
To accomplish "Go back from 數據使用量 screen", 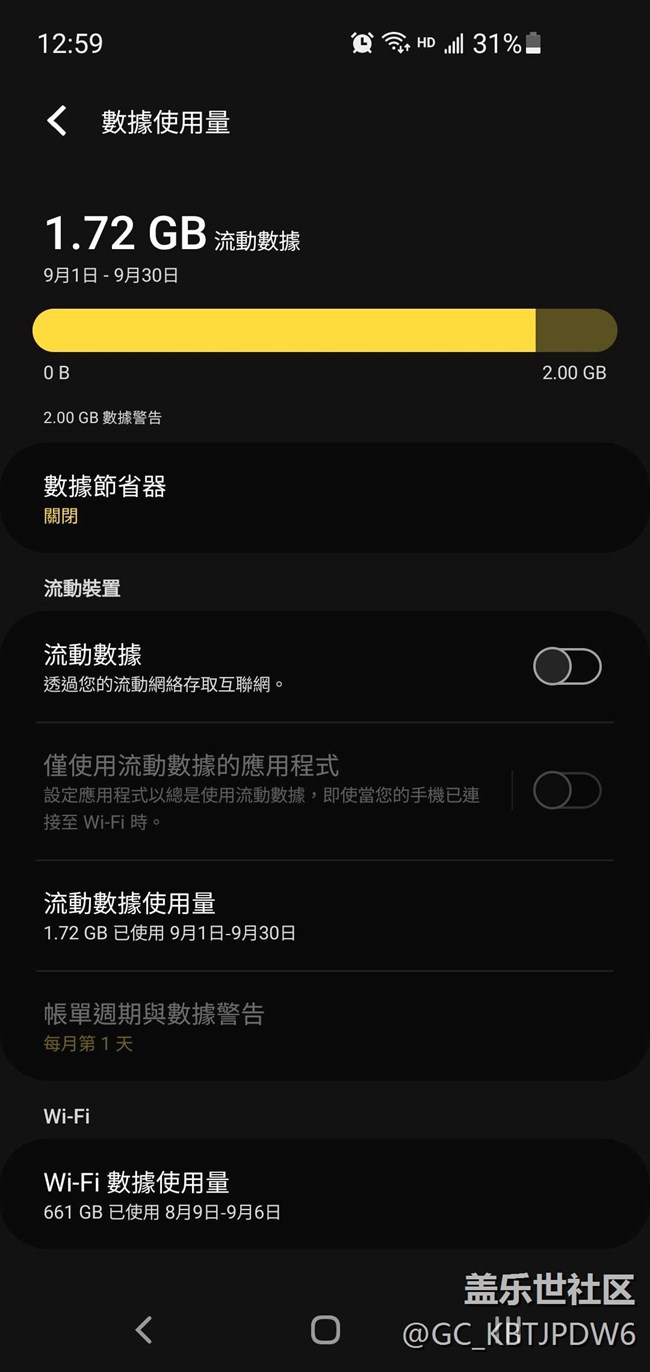I will click(58, 122).
